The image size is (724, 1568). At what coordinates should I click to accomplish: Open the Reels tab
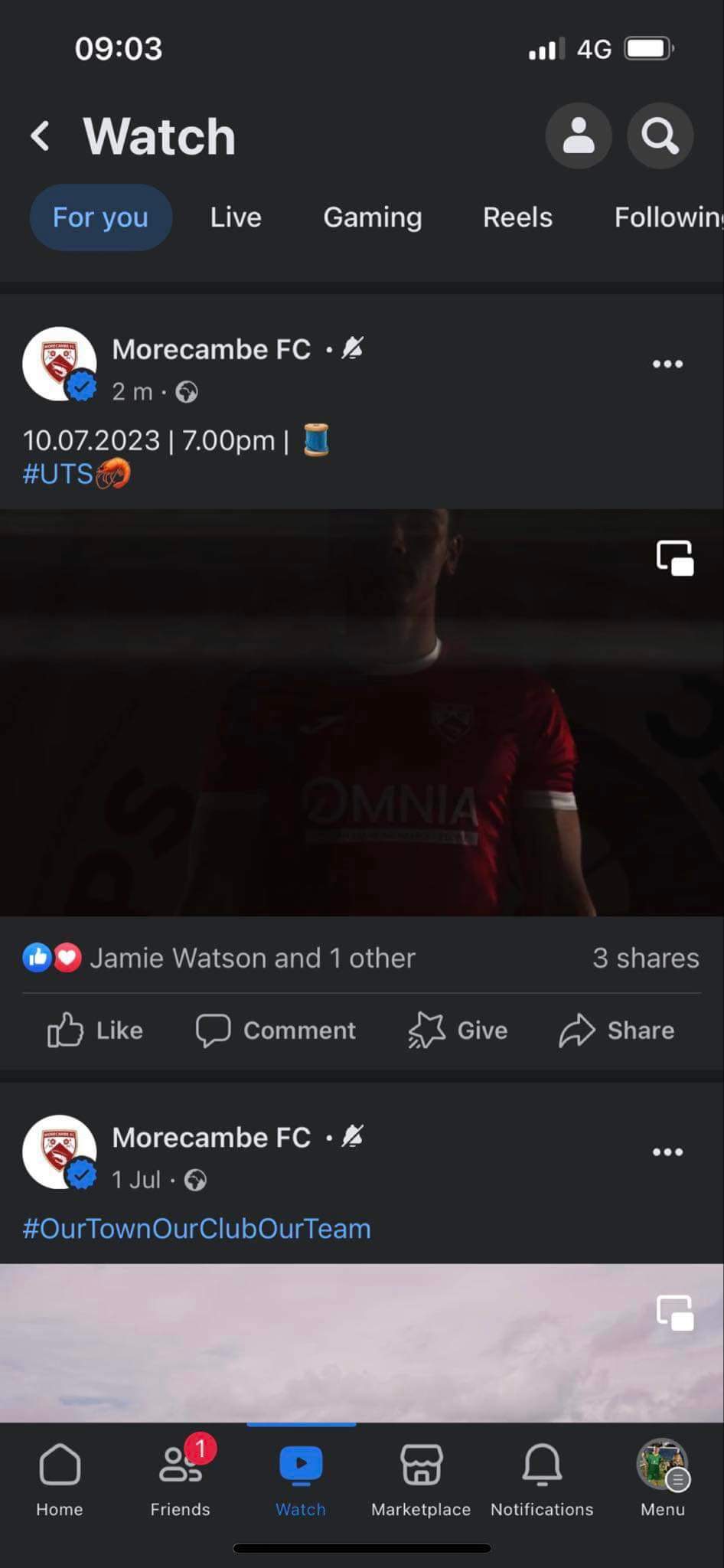[x=517, y=217]
